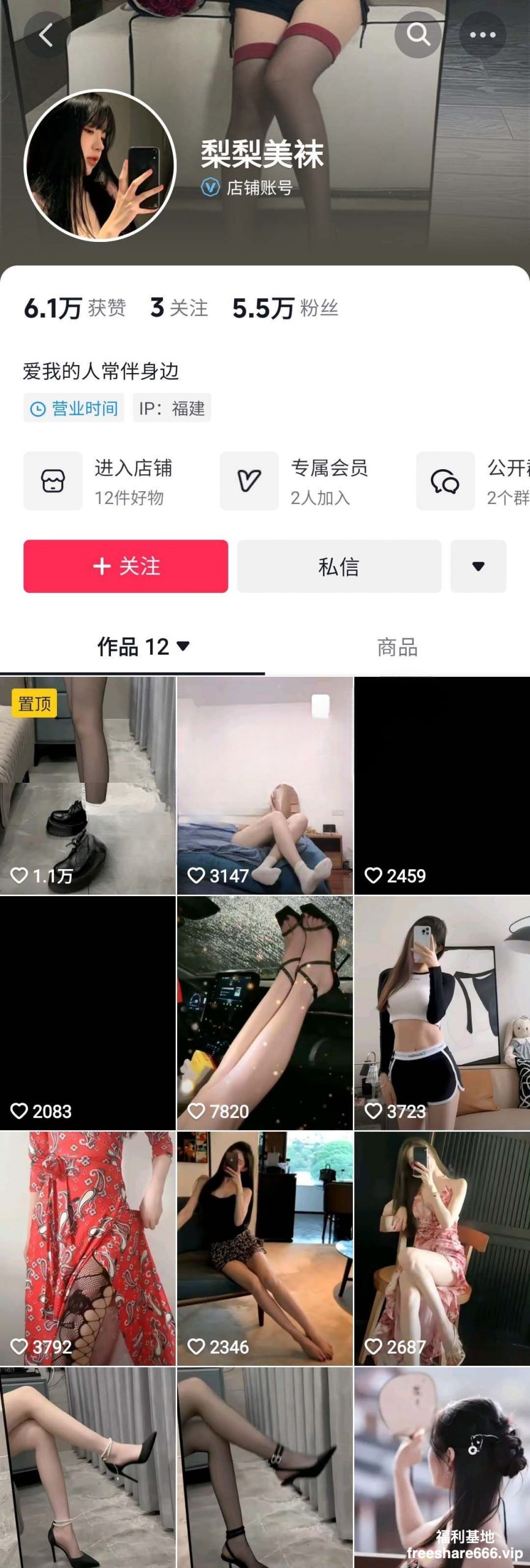
Task: Open the video with 7820 likes
Action: click(x=265, y=1012)
